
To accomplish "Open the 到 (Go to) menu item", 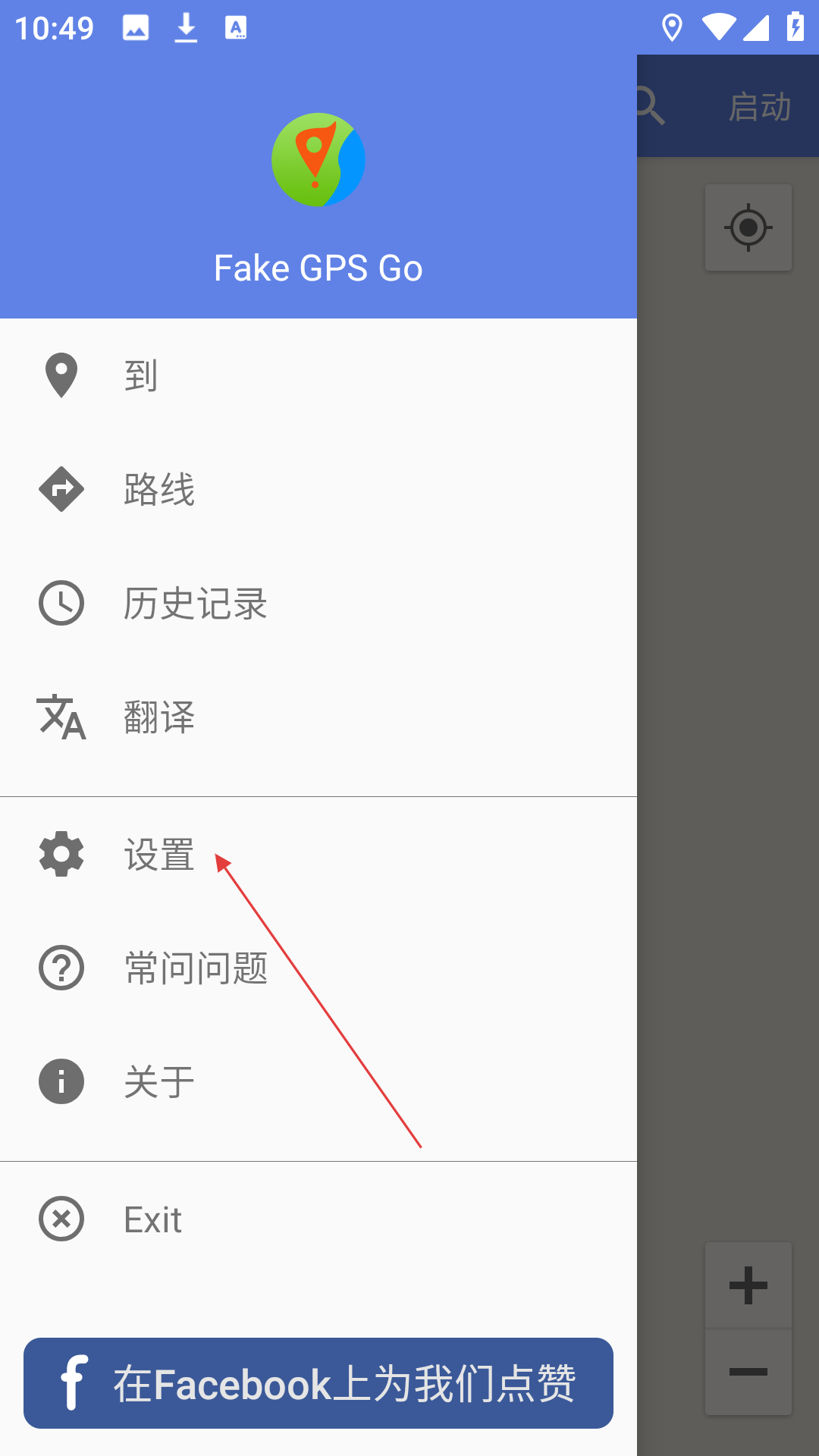I will coord(318,375).
